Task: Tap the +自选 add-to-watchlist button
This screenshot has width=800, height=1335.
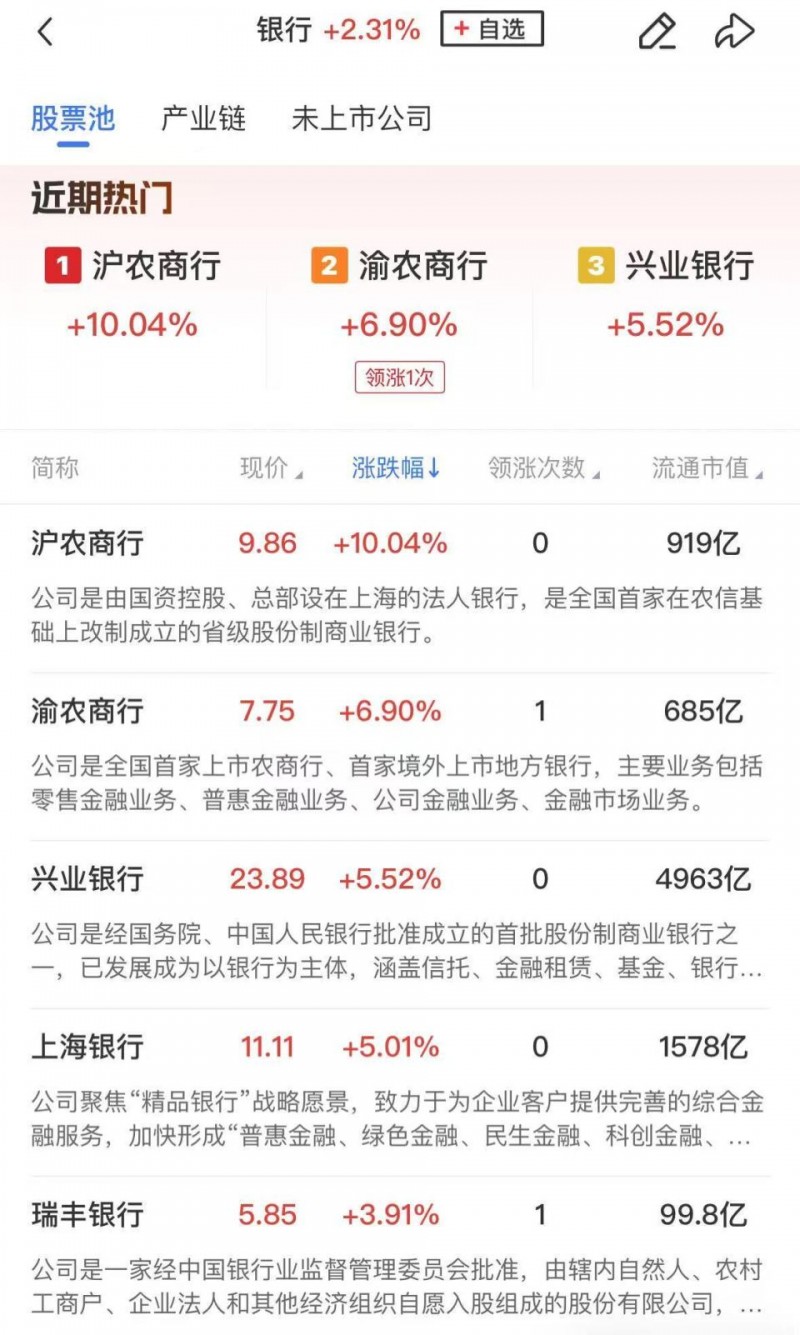Action: tap(491, 30)
